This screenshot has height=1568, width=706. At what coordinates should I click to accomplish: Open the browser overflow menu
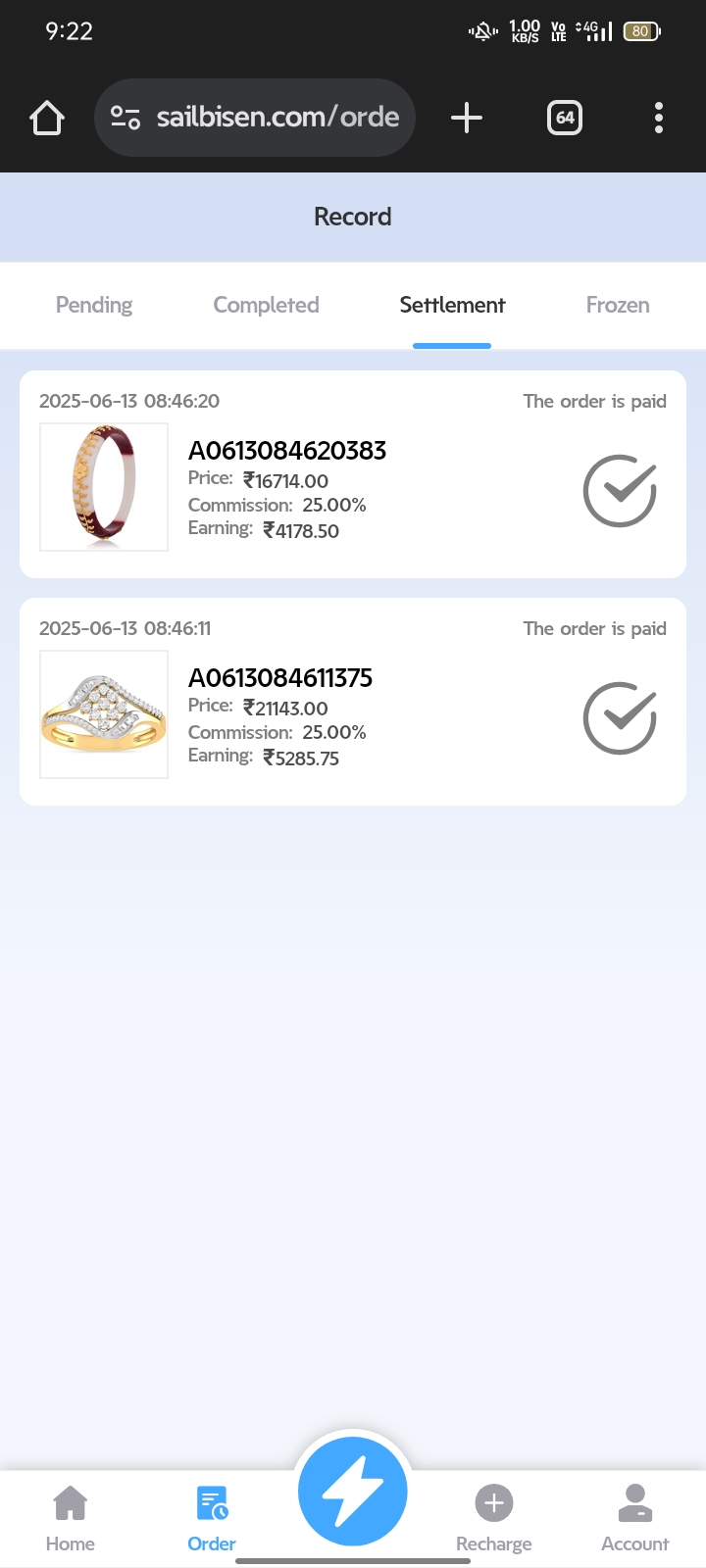pos(659,119)
